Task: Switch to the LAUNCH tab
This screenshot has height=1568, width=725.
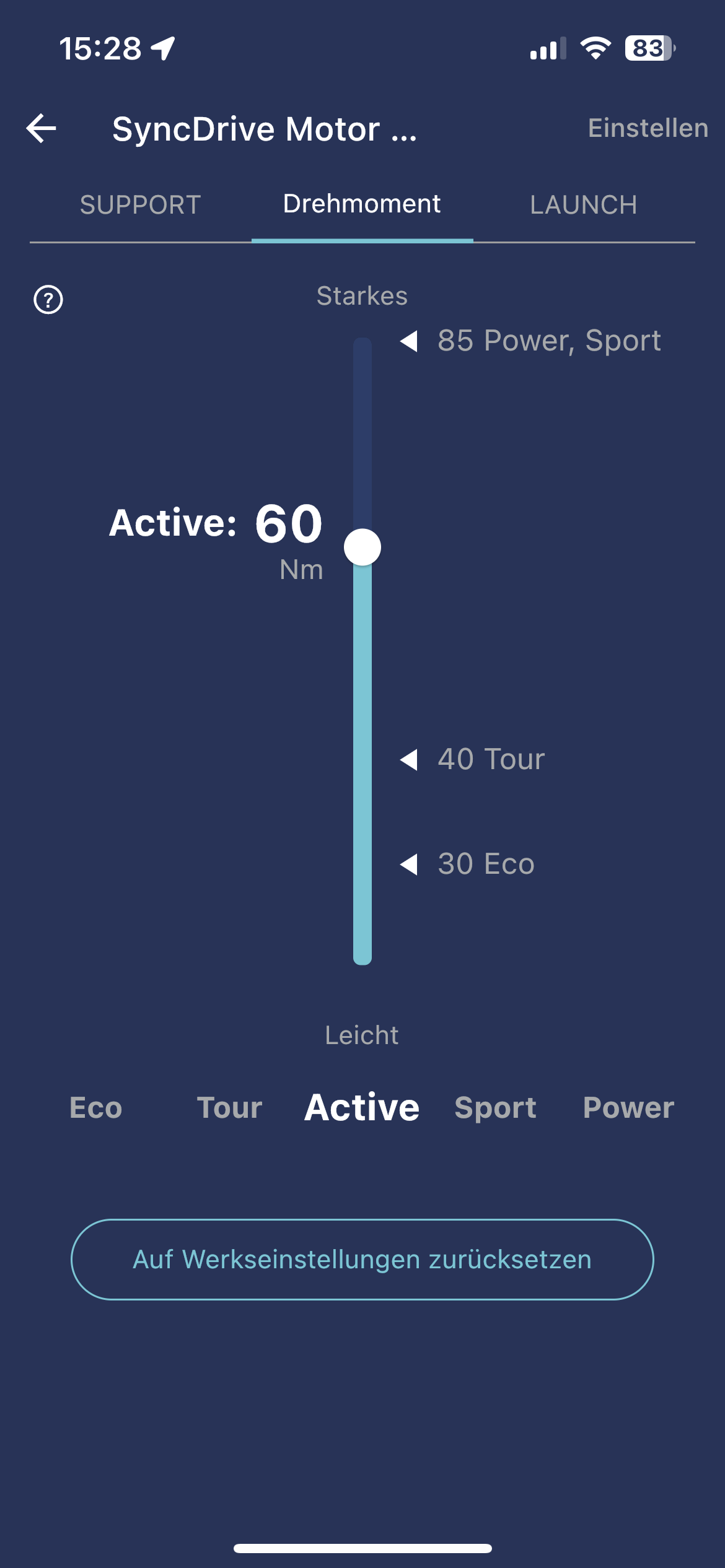Action: point(583,205)
